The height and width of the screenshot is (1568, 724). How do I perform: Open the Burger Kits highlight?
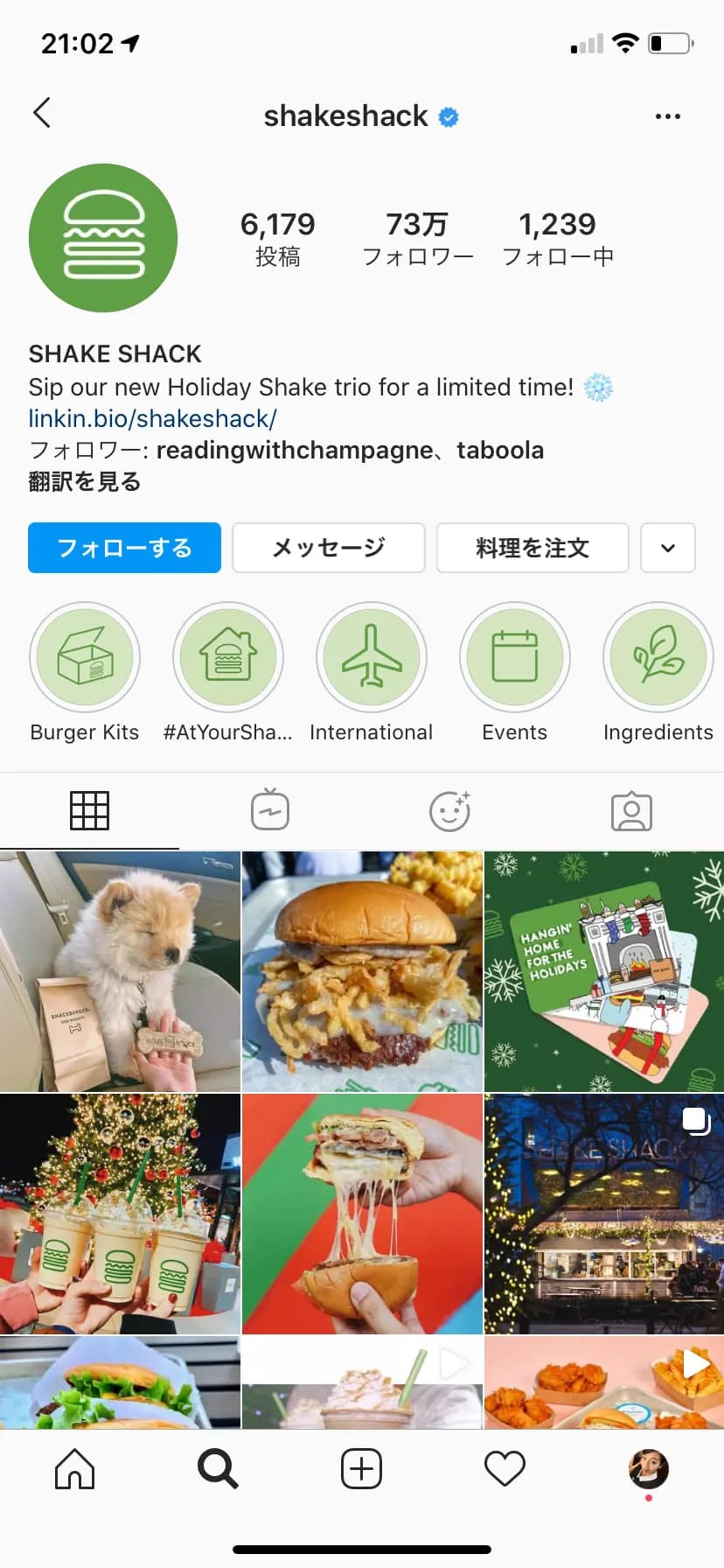tap(85, 657)
